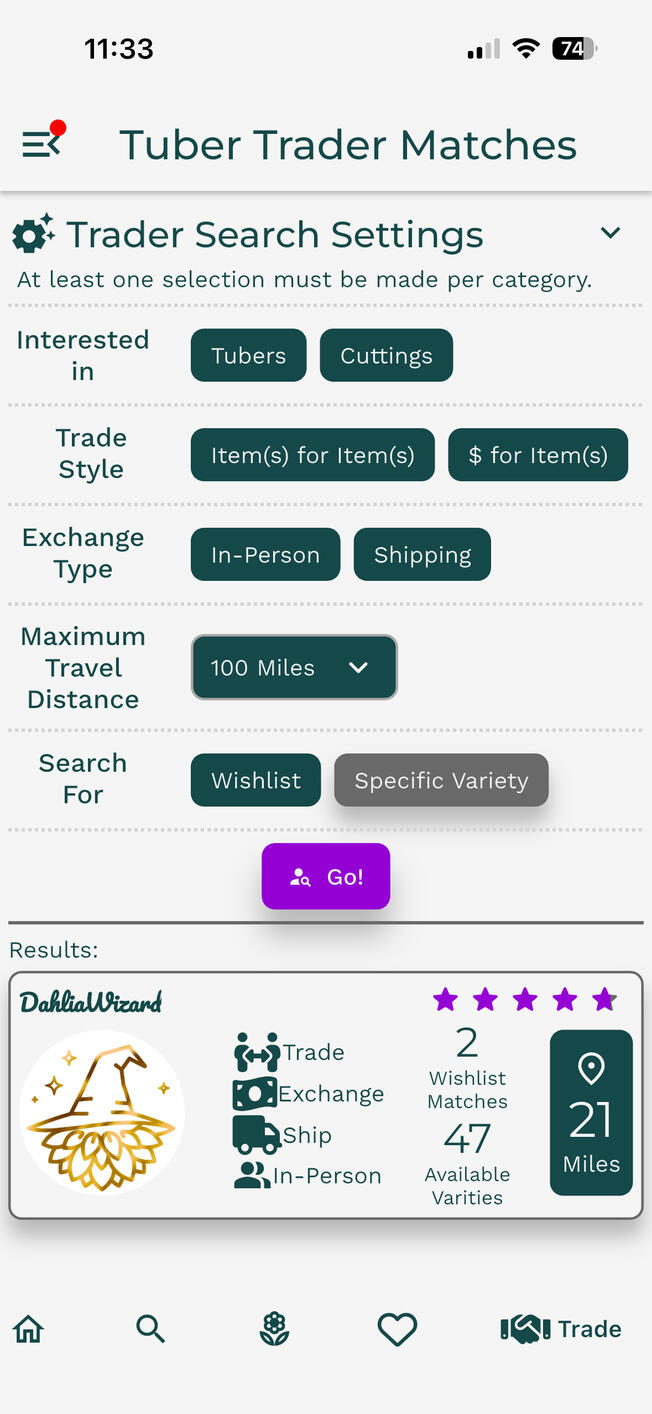Tap the purple Go! search button
Viewport: 652px width, 1414px height.
[326, 877]
